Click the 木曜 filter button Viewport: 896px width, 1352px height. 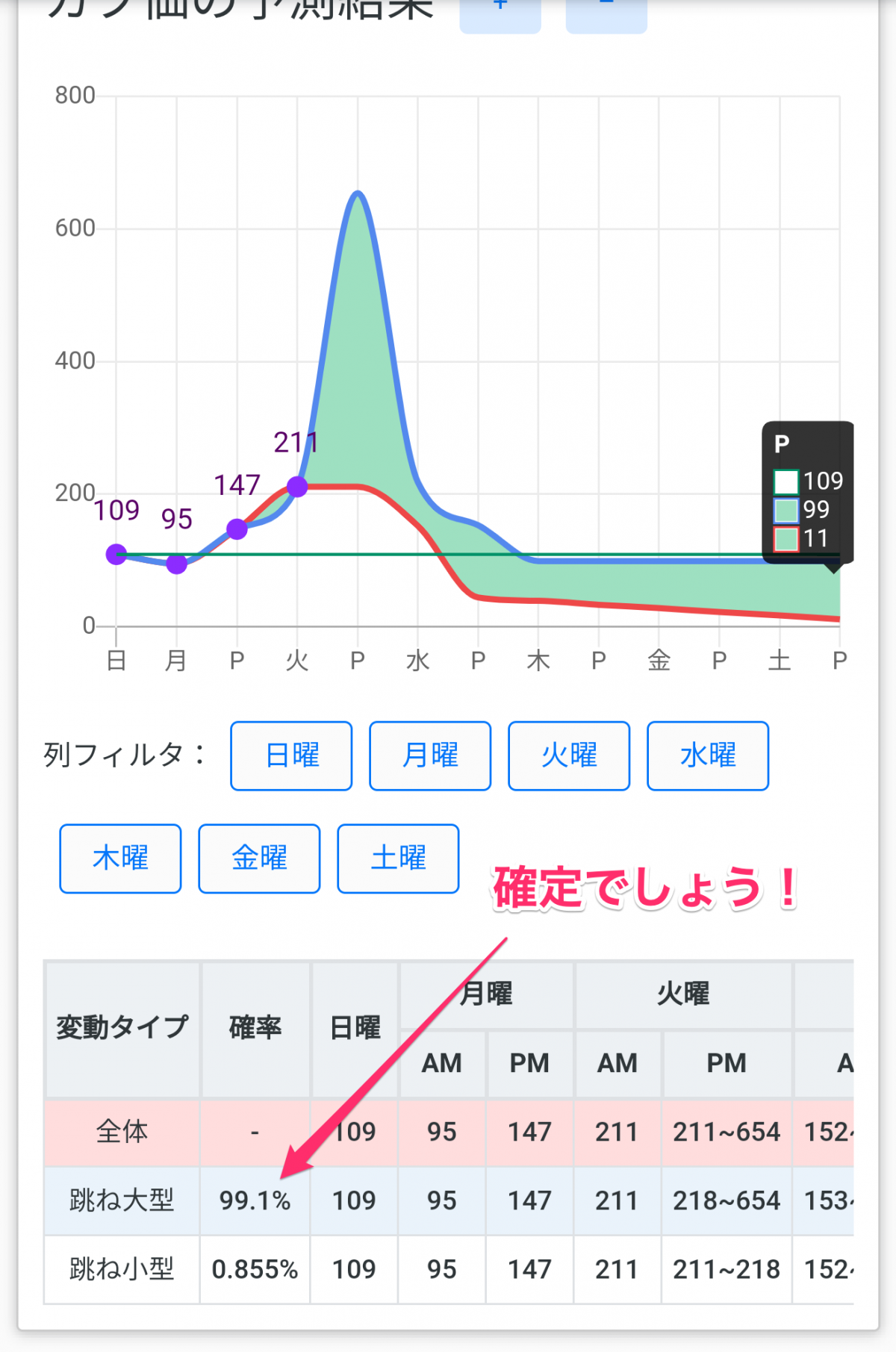click(x=119, y=858)
